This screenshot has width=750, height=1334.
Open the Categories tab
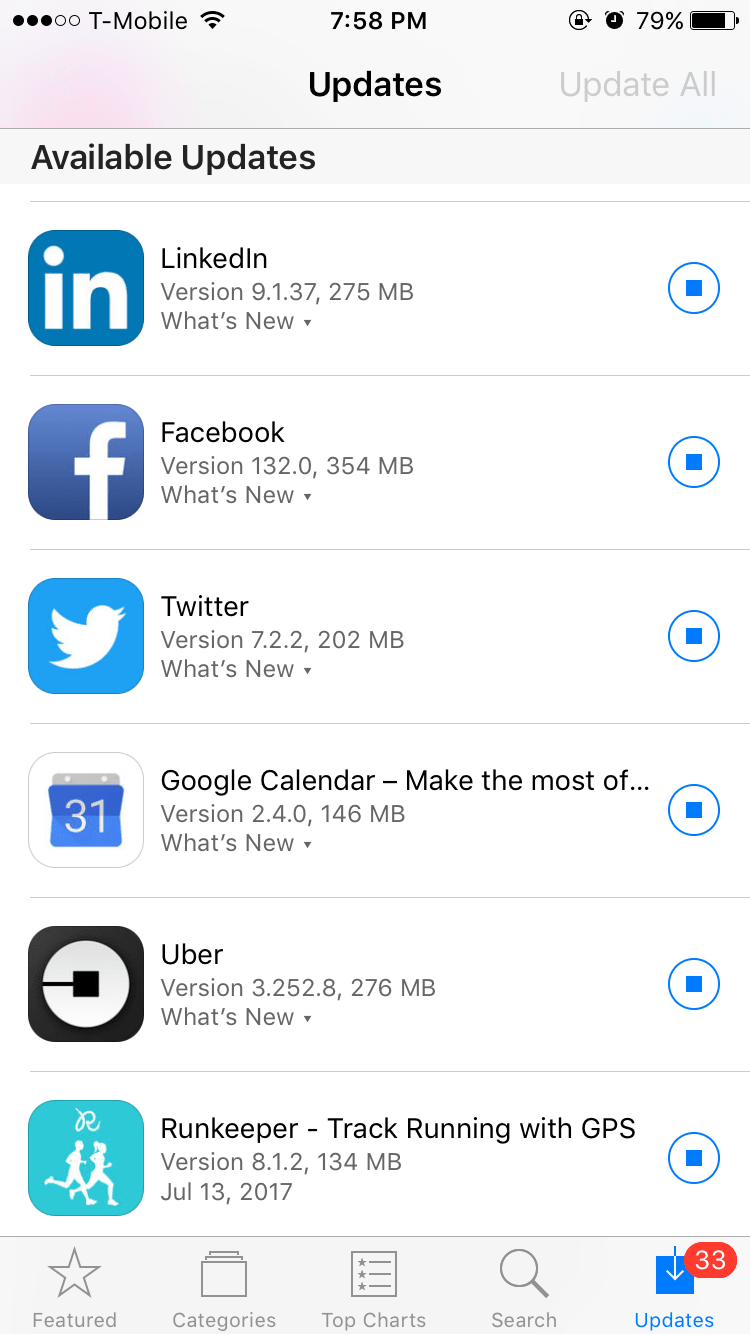click(x=224, y=1288)
